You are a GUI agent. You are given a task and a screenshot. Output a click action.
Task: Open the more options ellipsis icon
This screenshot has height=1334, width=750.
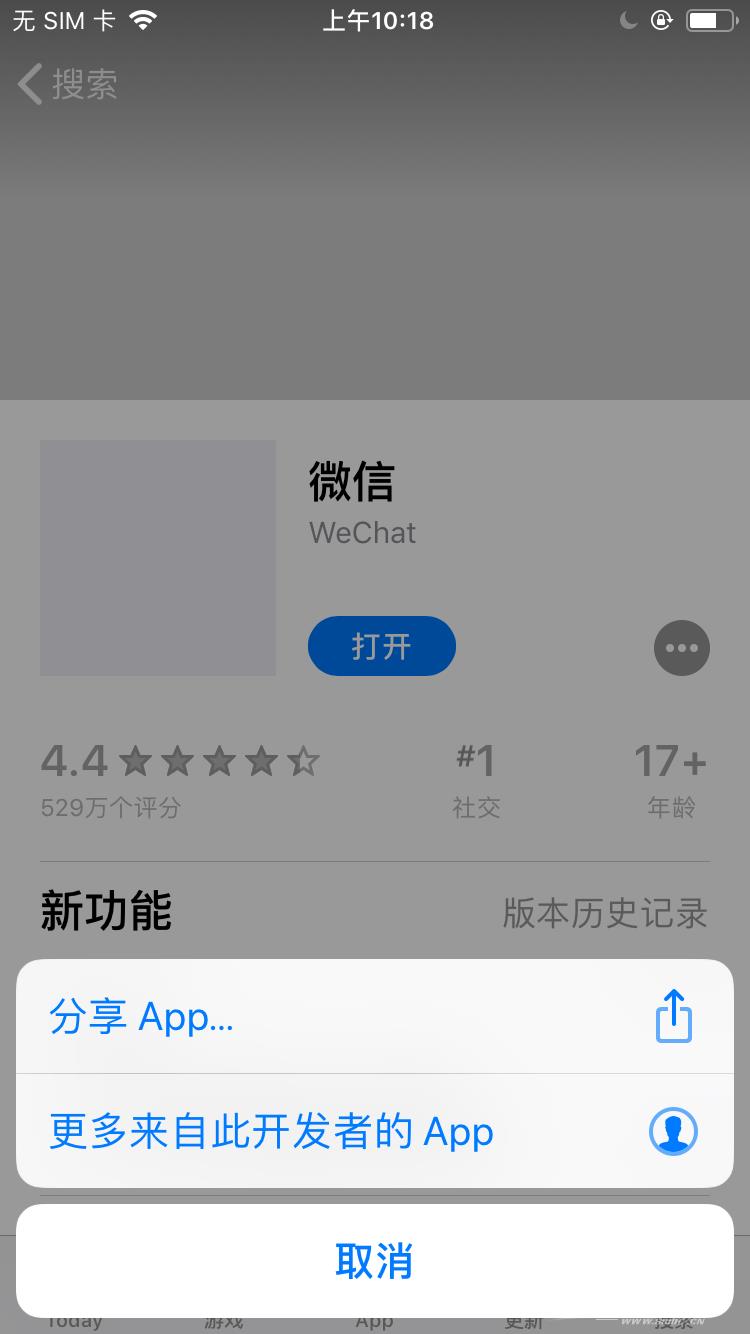682,647
